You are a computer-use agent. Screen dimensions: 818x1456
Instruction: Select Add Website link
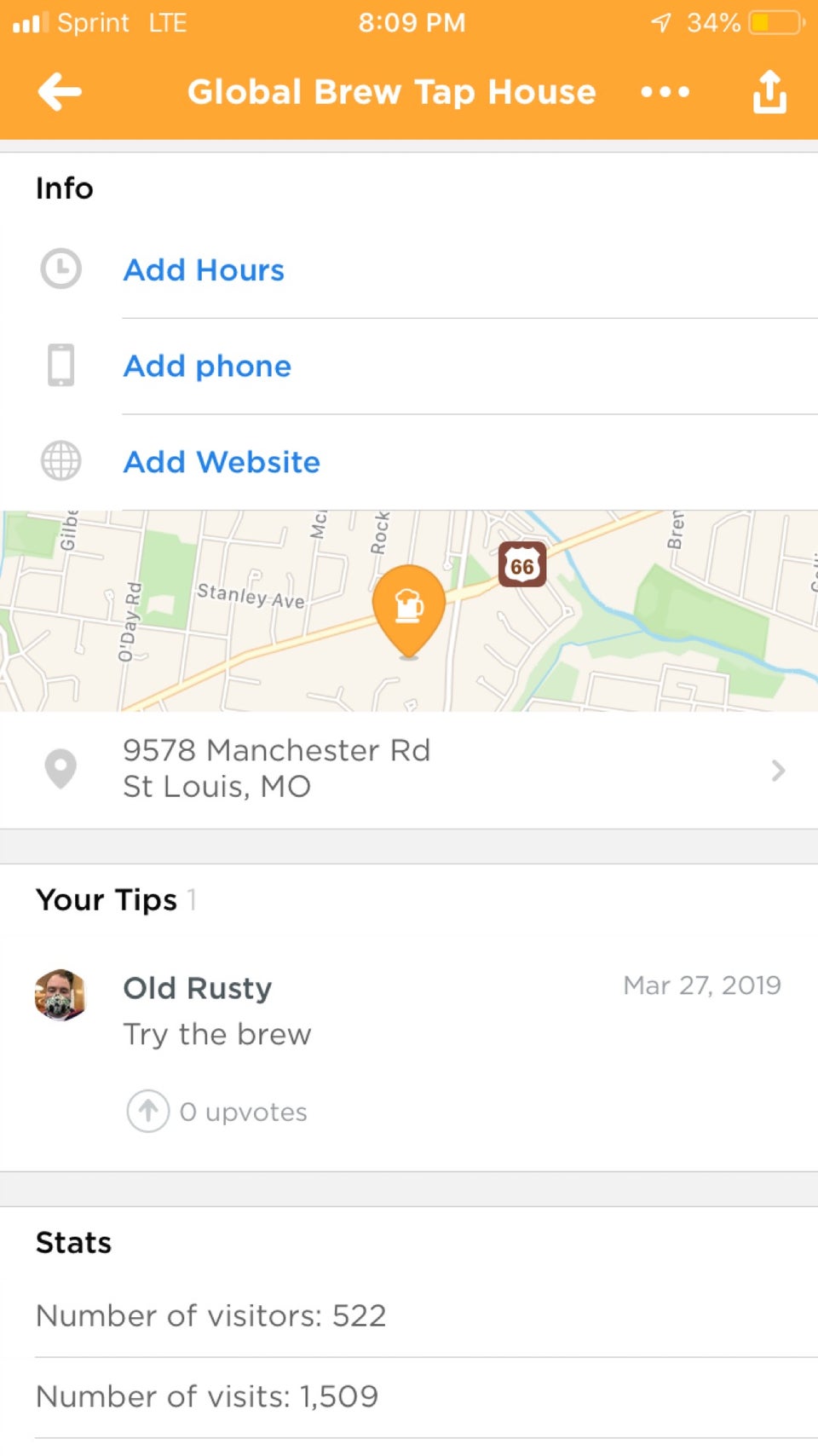coord(222,462)
